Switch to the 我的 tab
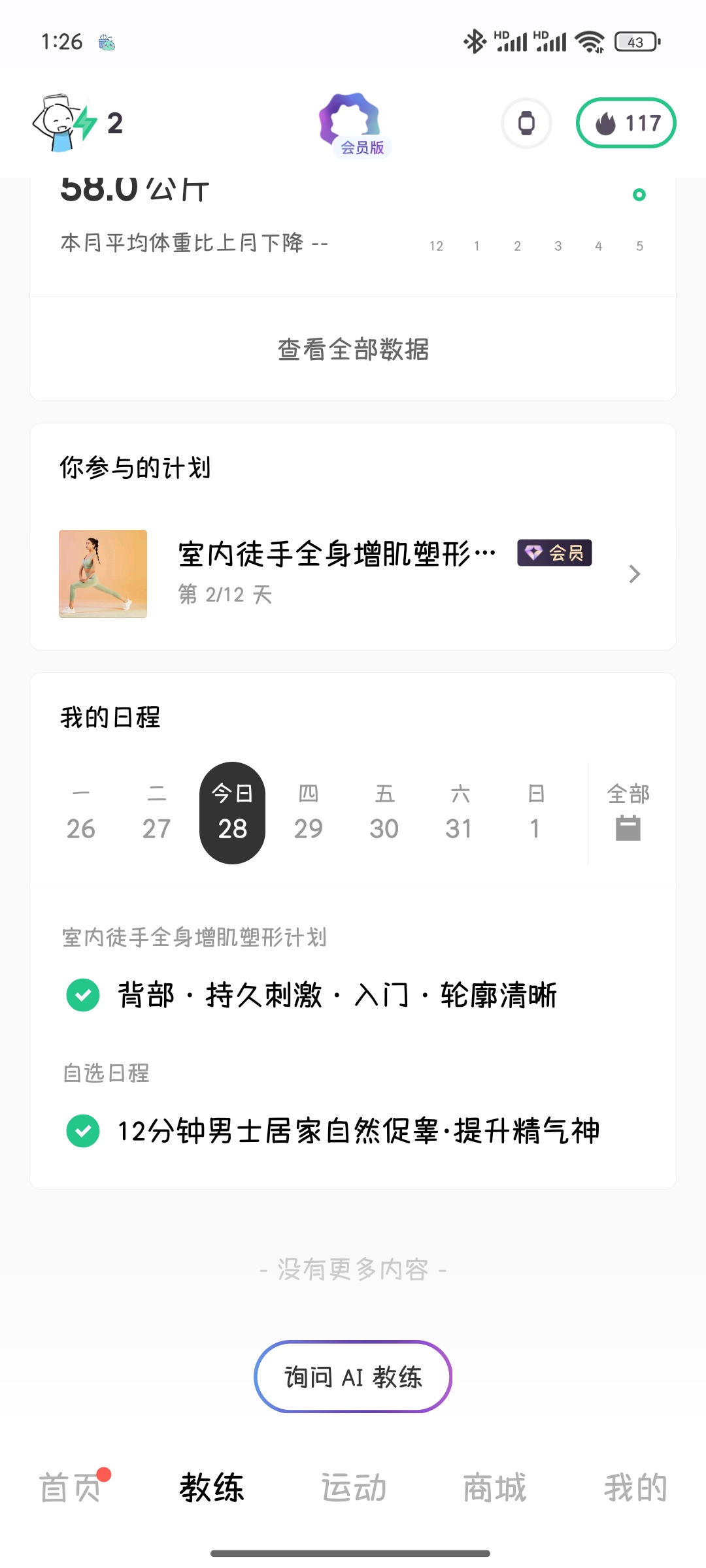 pyautogui.click(x=635, y=1488)
